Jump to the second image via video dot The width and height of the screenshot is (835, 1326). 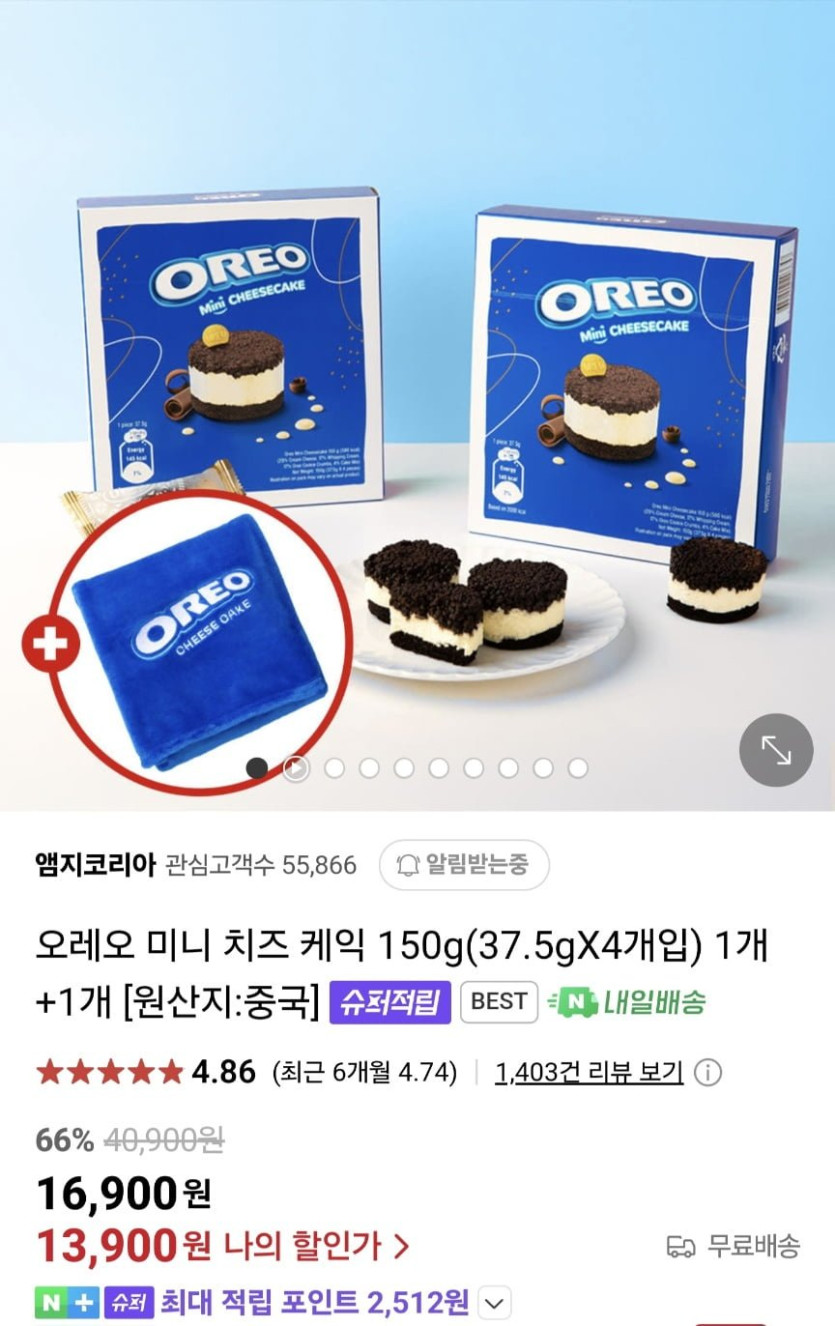(x=296, y=768)
